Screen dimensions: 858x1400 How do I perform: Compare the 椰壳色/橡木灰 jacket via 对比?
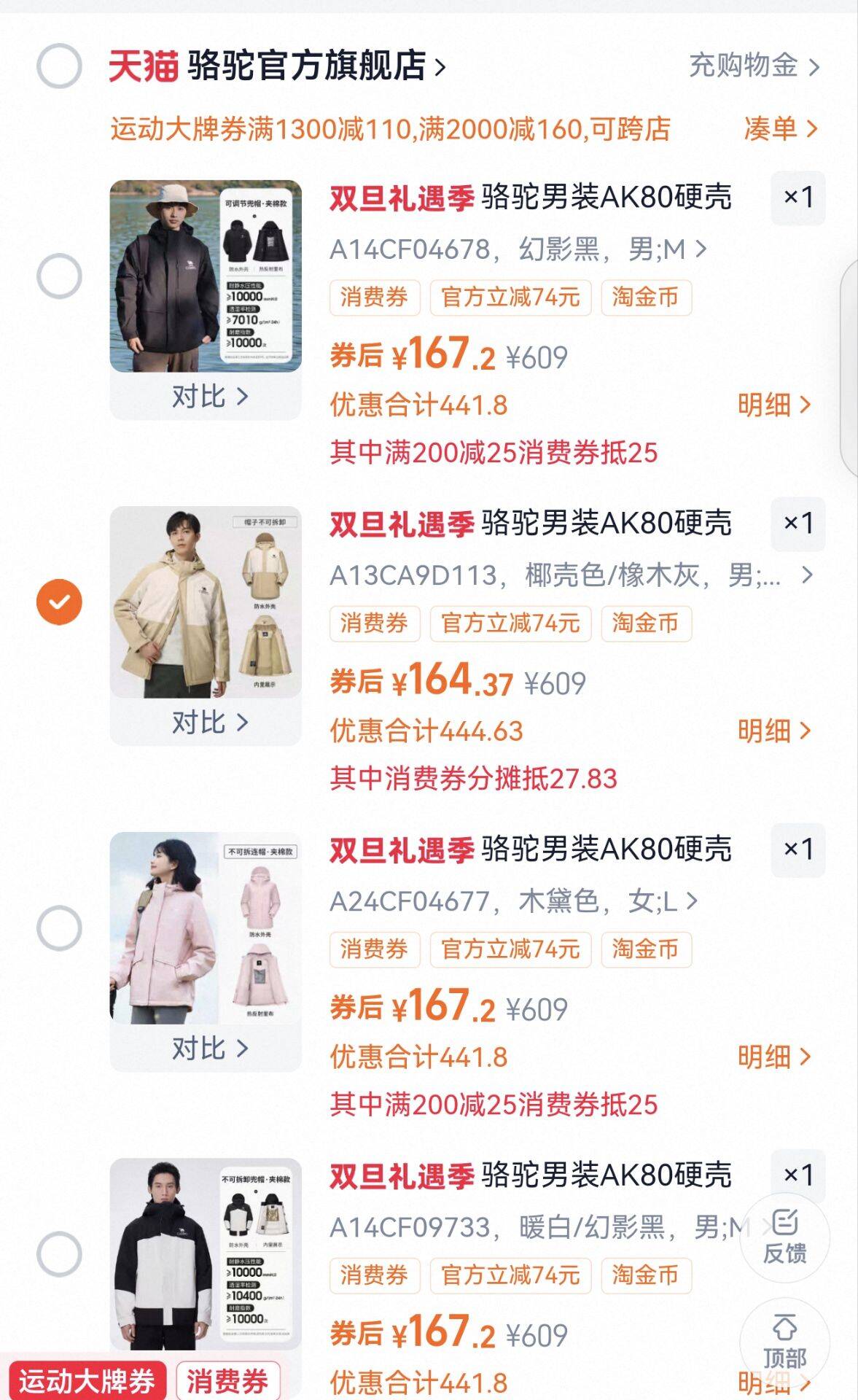(x=209, y=723)
